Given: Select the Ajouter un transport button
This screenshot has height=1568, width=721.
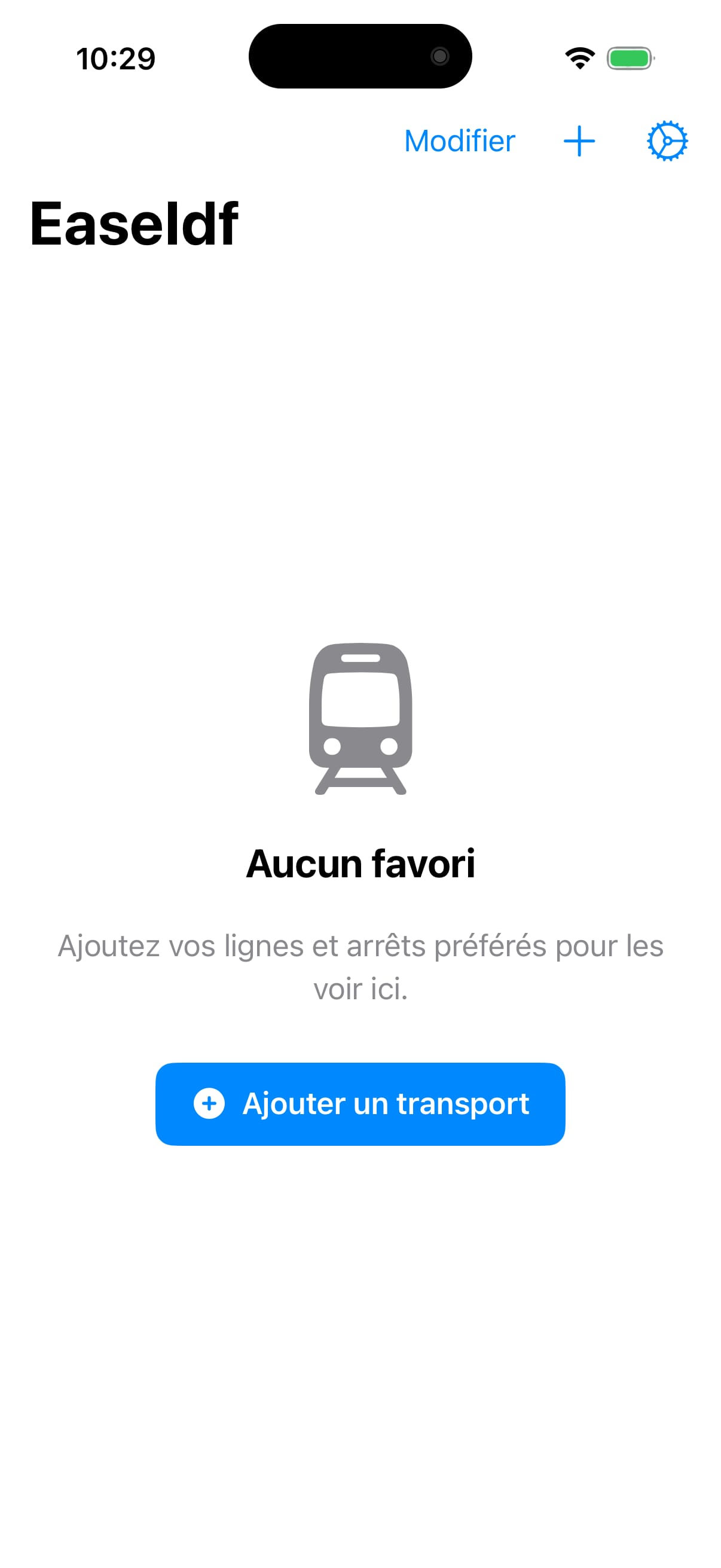Looking at the screenshot, I should (360, 1103).
